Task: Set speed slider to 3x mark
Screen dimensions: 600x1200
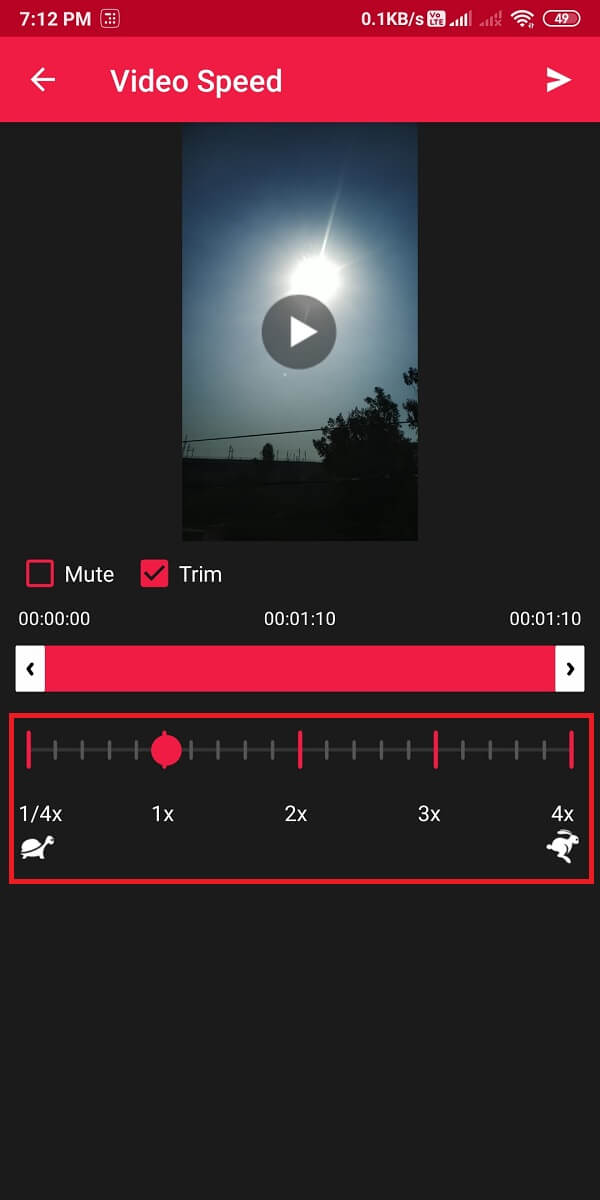Action: pyautogui.click(x=435, y=749)
